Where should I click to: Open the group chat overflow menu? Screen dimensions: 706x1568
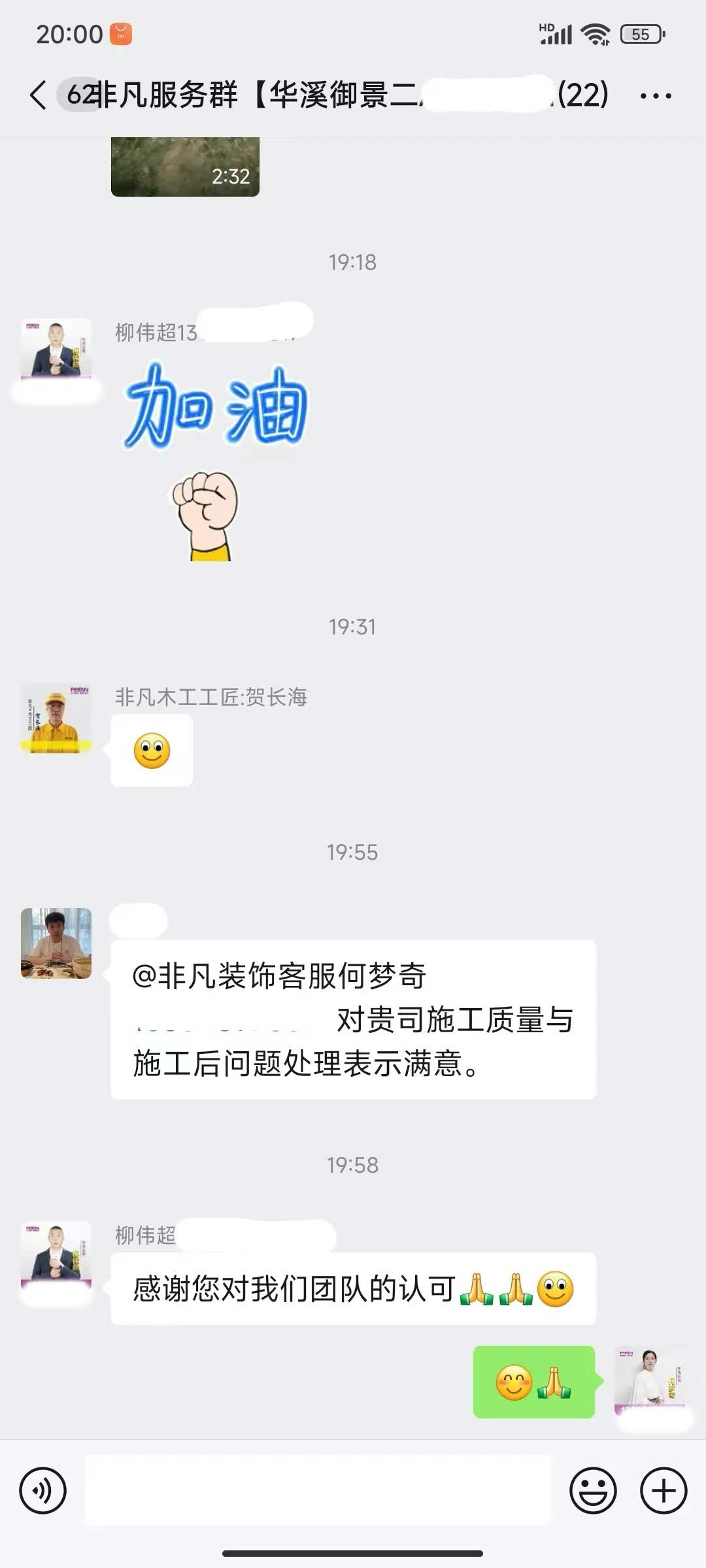click(656, 96)
